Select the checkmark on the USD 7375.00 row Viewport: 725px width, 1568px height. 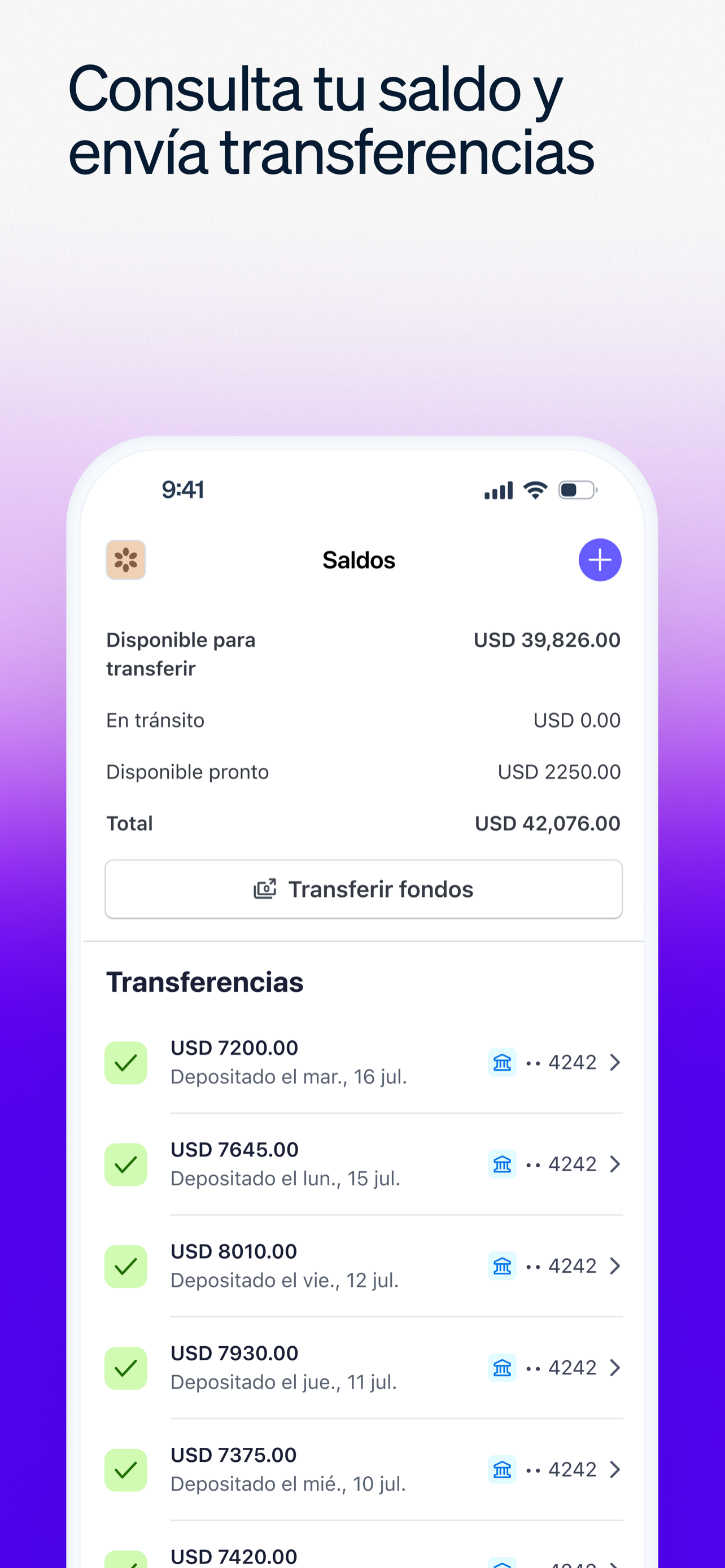point(126,1469)
